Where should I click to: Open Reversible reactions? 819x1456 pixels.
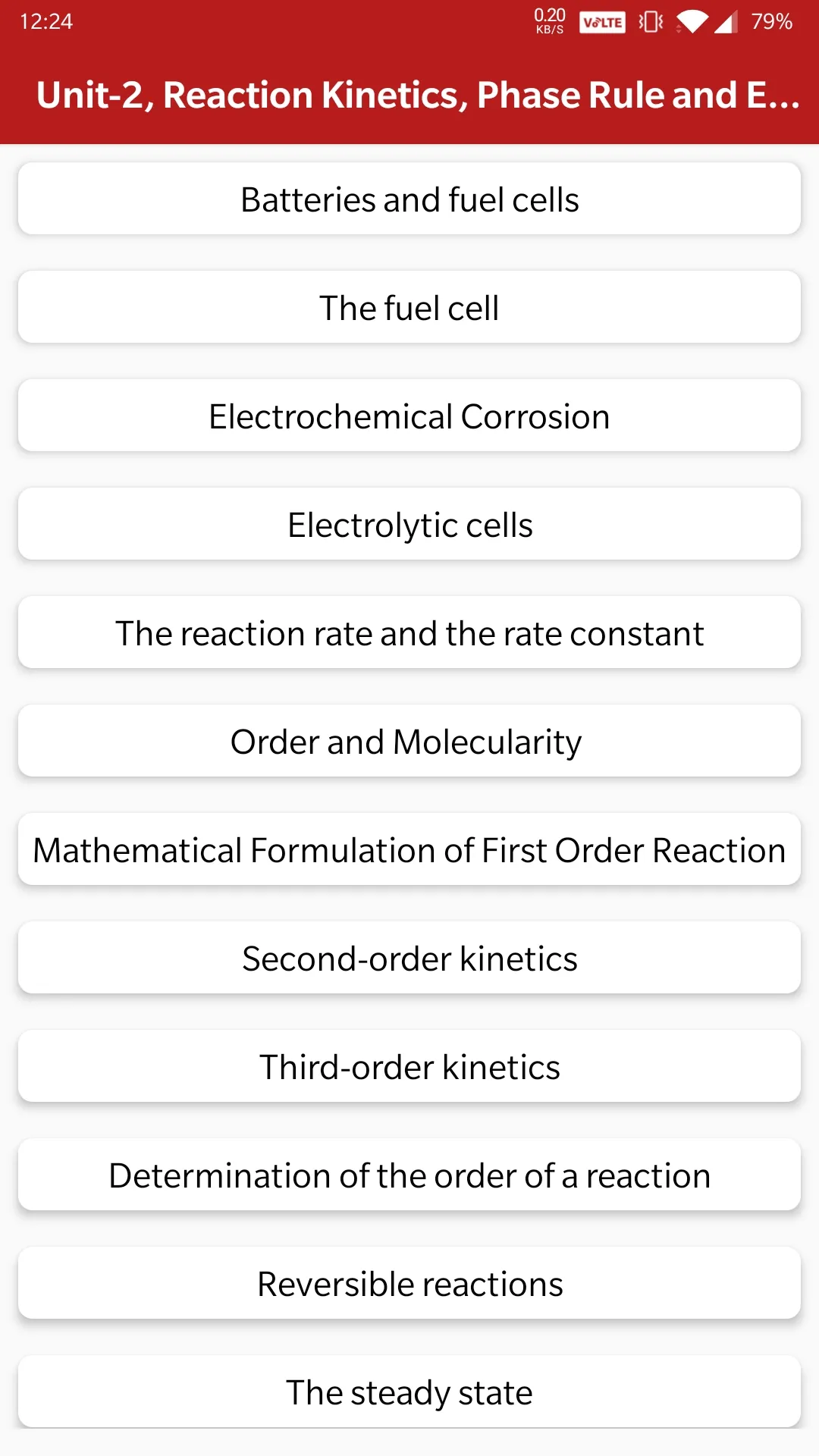(x=409, y=1283)
